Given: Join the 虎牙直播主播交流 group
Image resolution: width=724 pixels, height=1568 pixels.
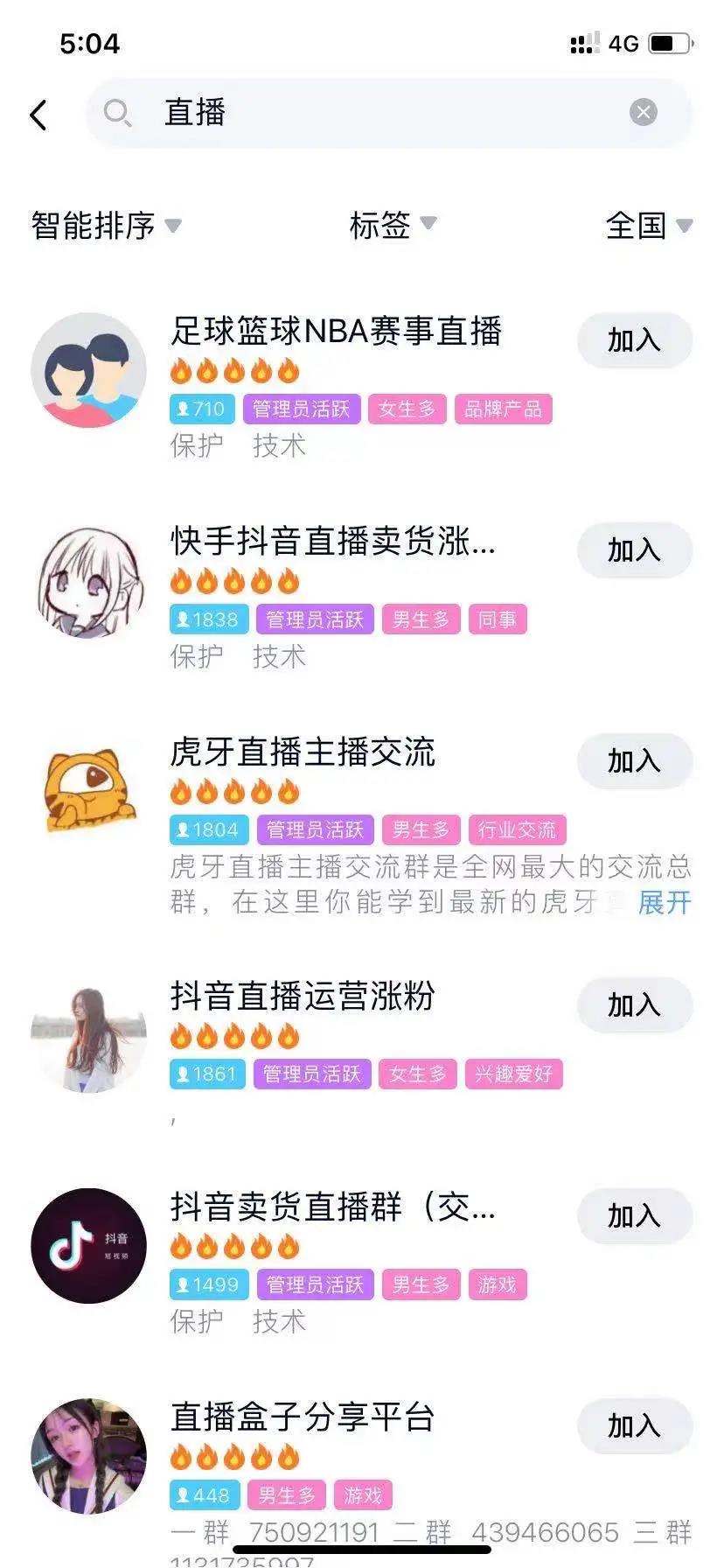Looking at the screenshot, I should pos(634,761).
